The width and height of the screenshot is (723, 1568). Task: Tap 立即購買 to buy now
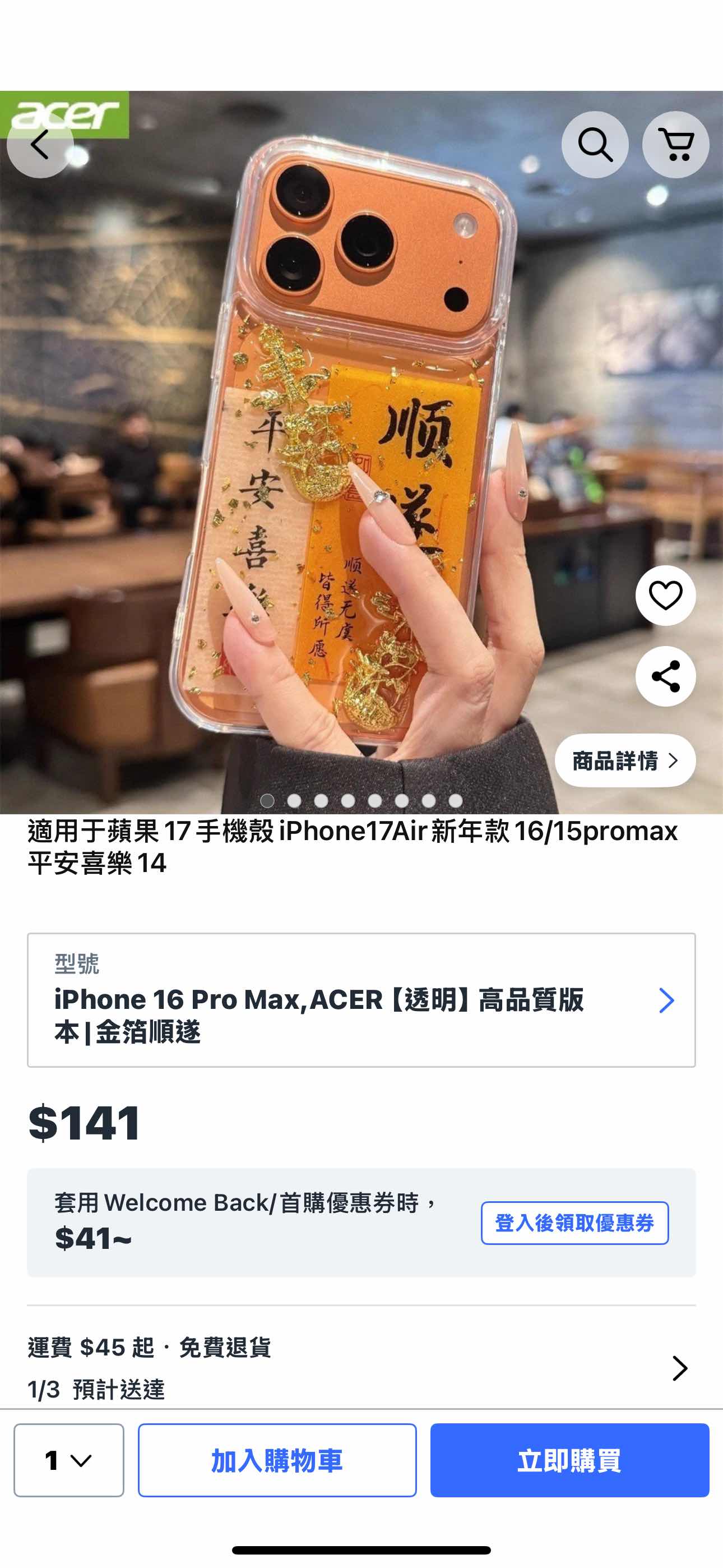point(569,1460)
